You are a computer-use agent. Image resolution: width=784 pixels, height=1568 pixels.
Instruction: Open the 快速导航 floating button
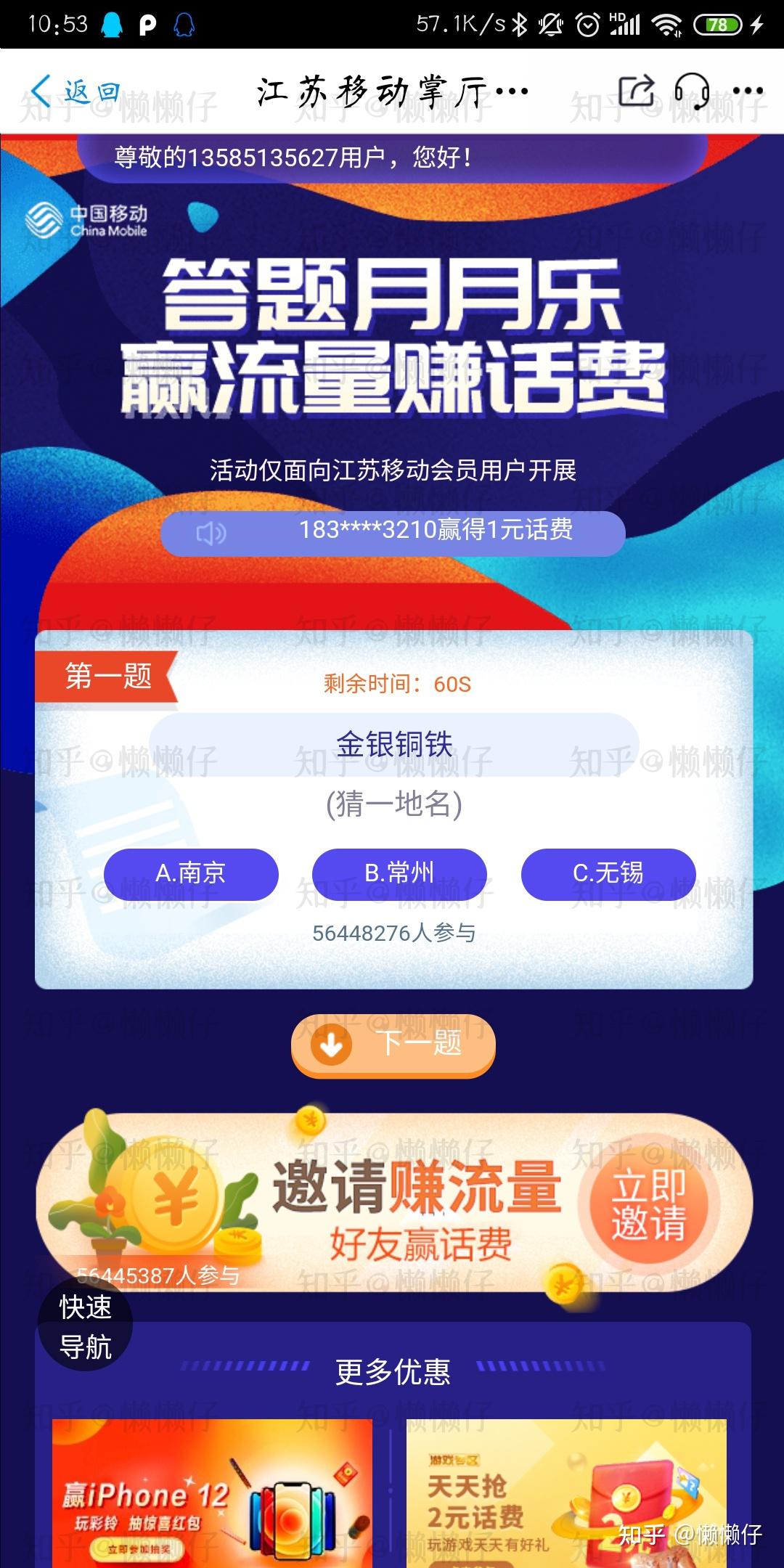coord(85,1326)
